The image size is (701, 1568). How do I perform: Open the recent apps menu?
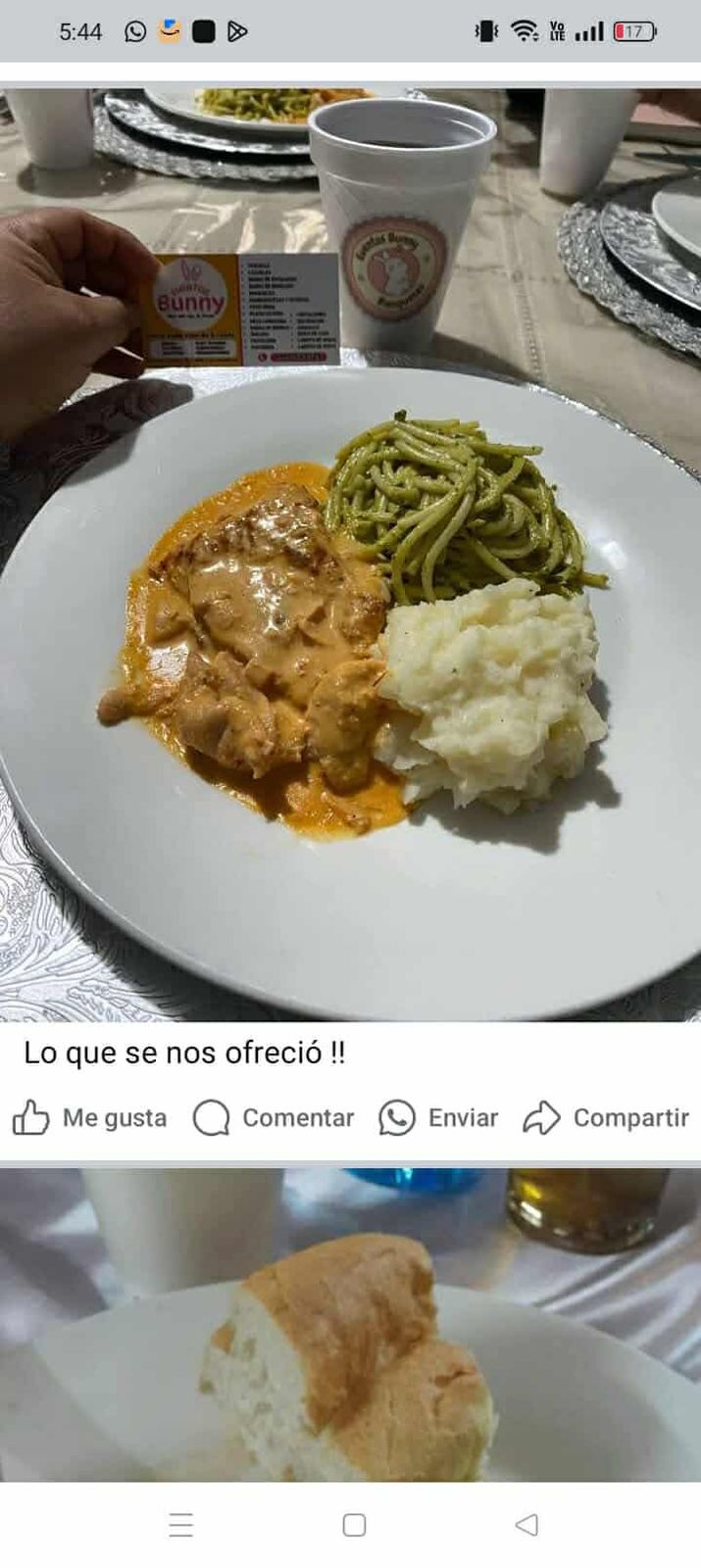click(x=181, y=1525)
